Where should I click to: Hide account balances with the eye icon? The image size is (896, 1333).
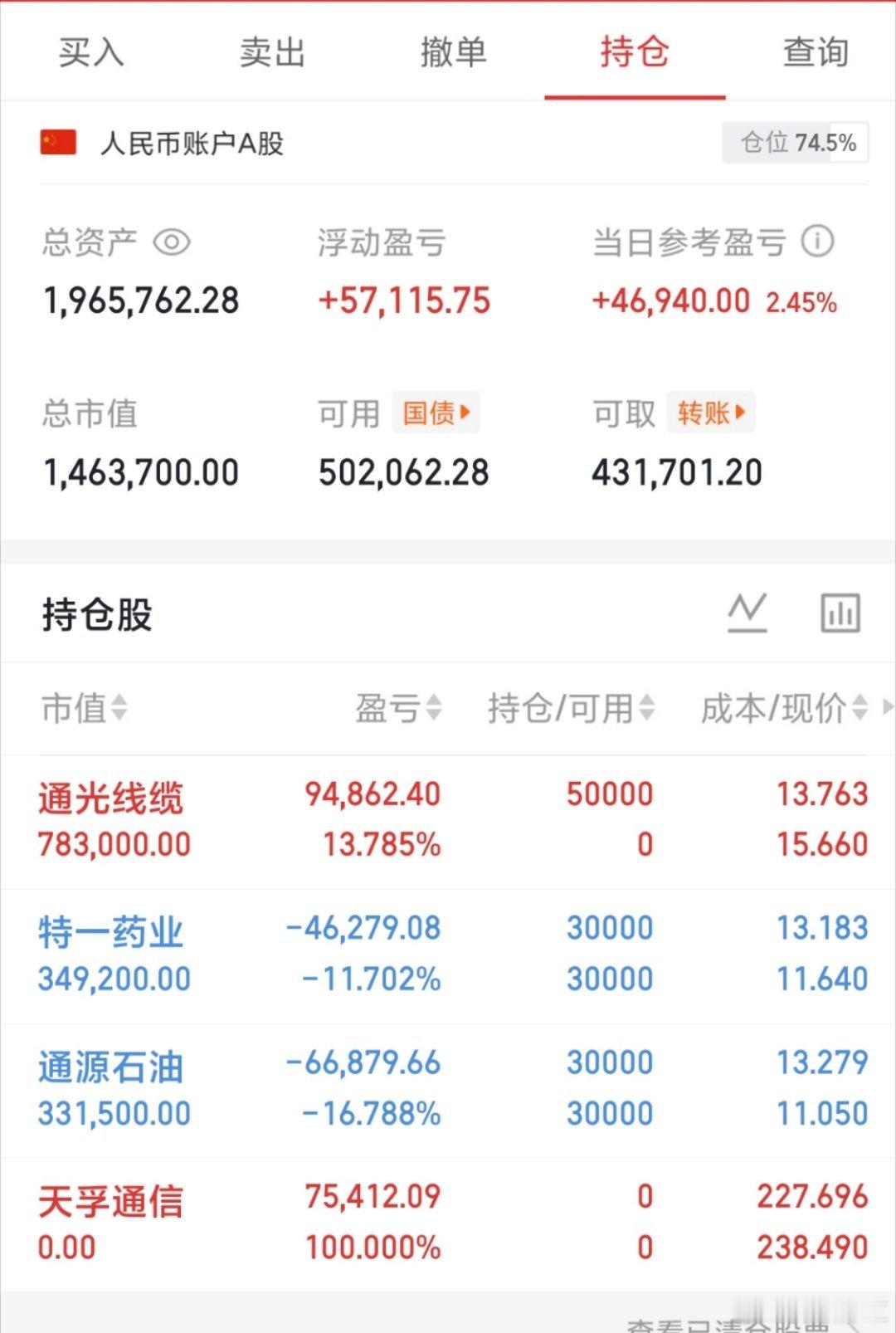pyautogui.click(x=170, y=242)
